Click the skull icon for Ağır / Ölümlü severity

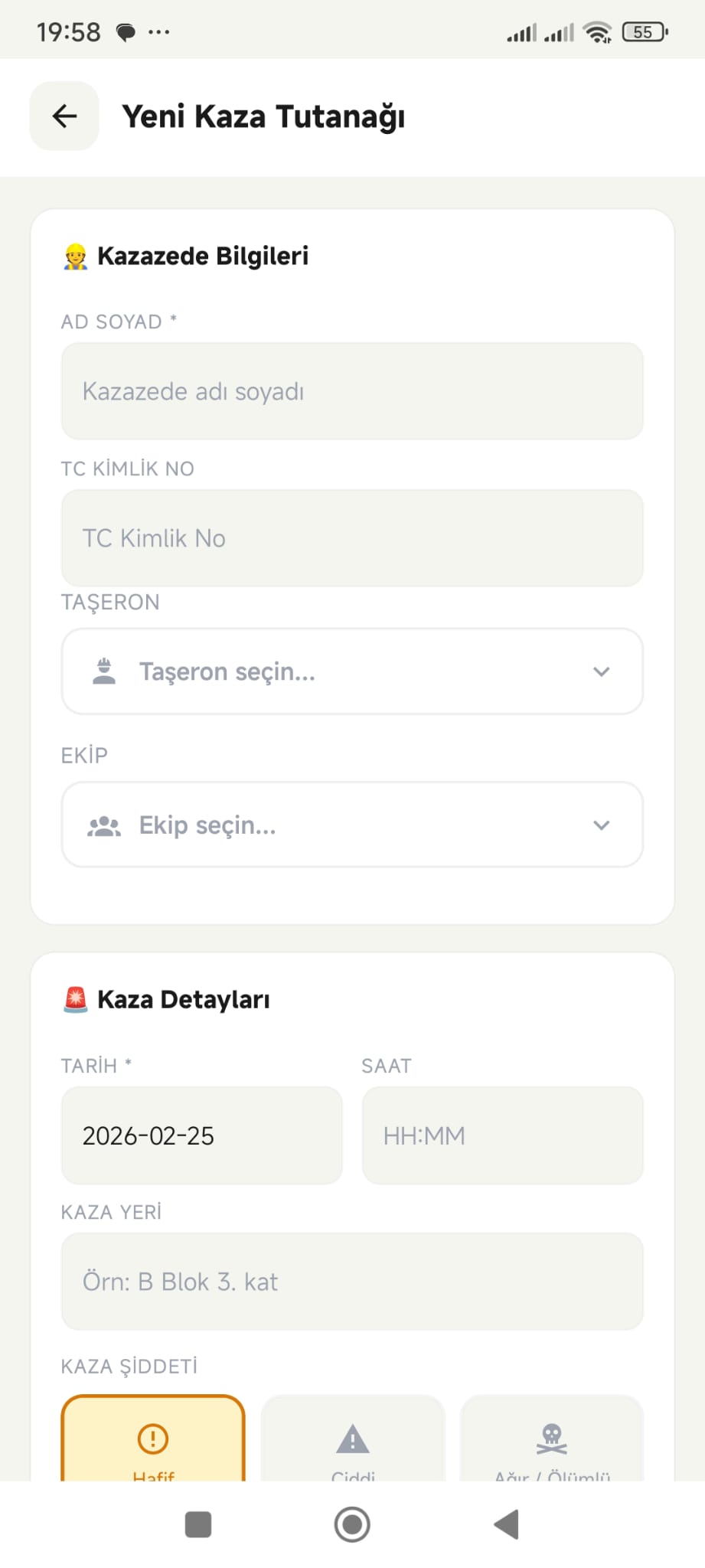click(x=552, y=1438)
